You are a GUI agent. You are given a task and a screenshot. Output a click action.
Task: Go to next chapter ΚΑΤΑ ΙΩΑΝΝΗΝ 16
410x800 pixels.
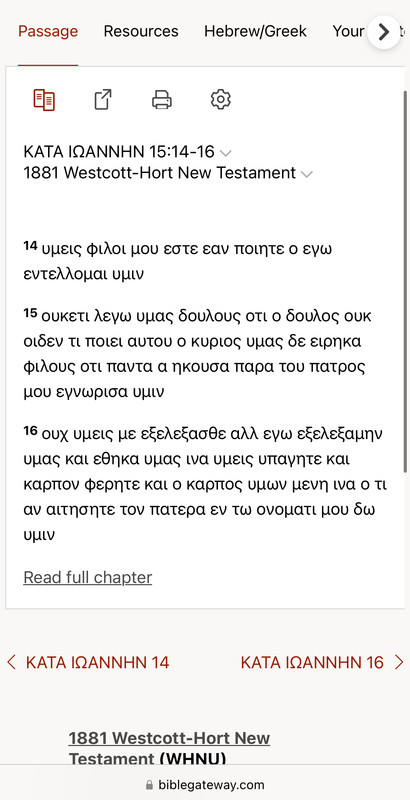(x=322, y=662)
